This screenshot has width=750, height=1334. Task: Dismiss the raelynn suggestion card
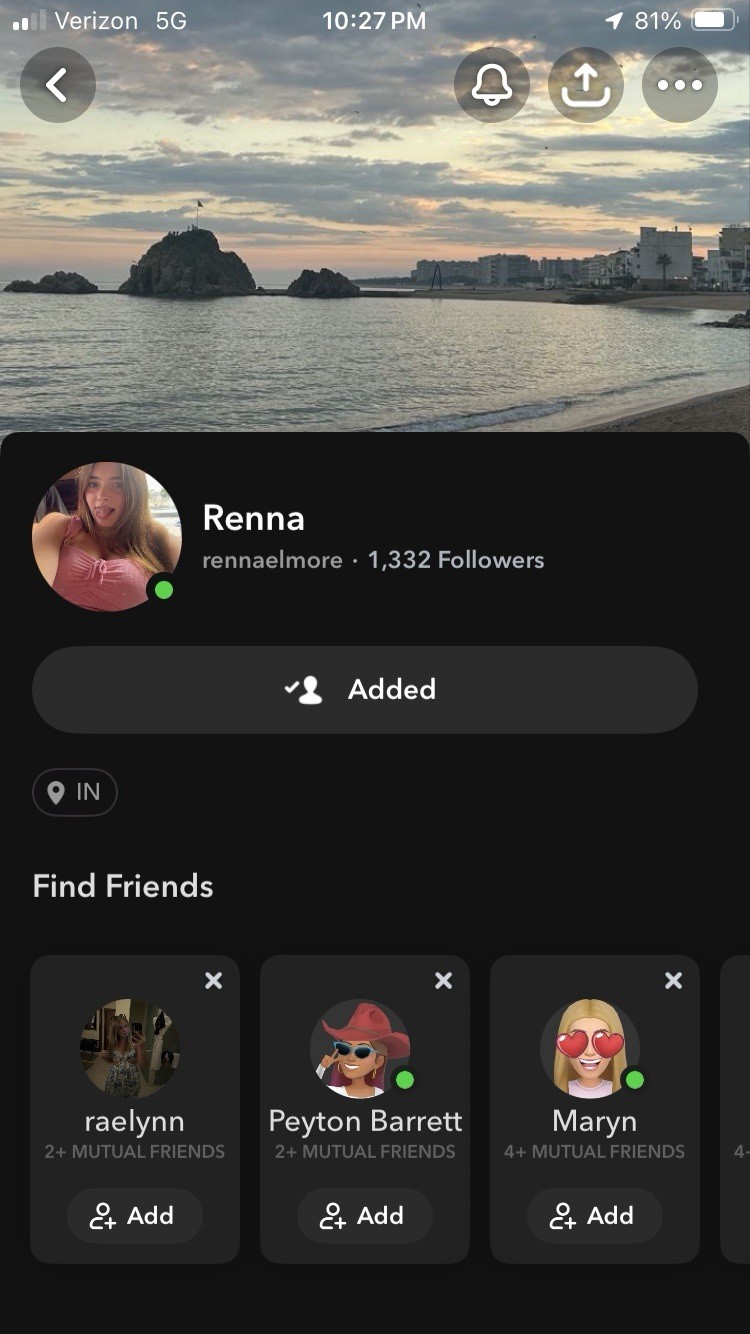[x=213, y=981]
